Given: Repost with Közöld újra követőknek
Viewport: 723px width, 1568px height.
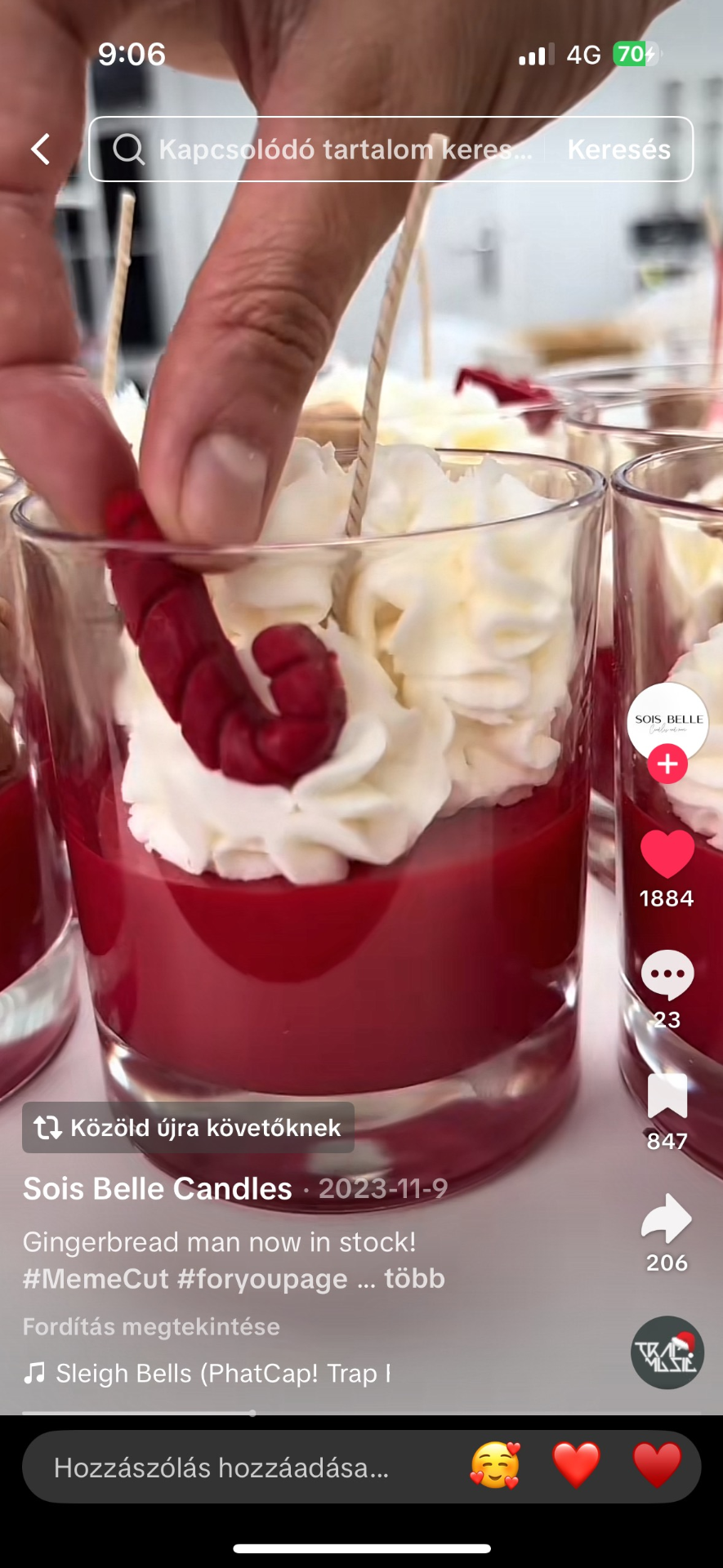Looking at the screenshot, I should [188, 1128].
